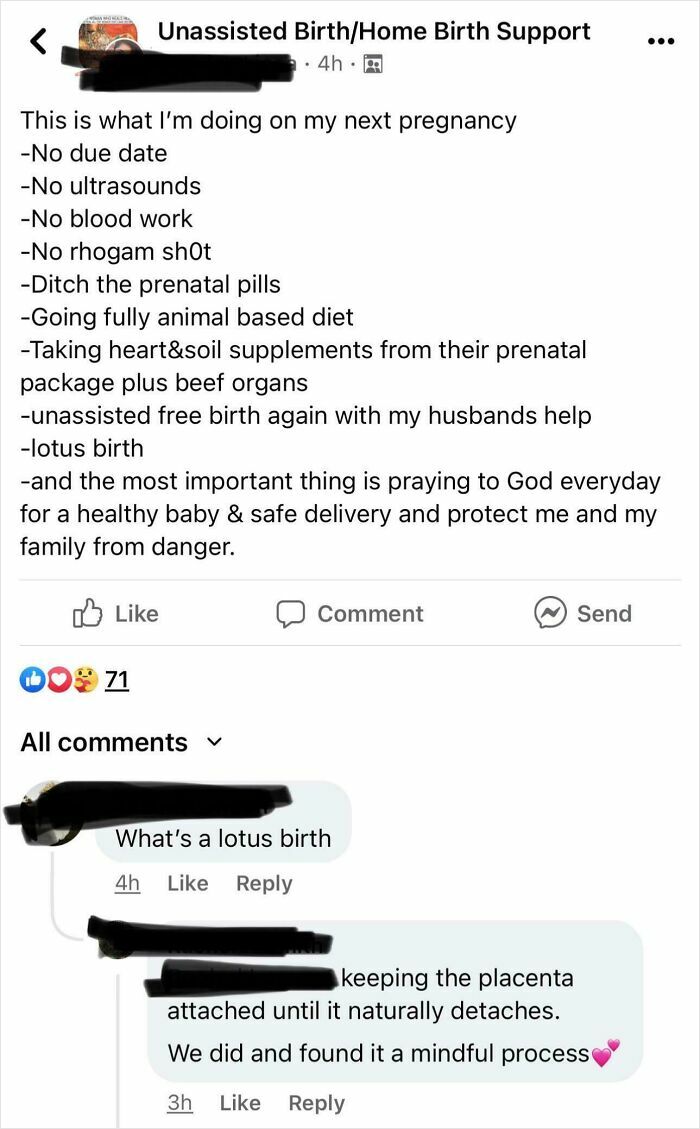Like the "What's a lotus birth" comment
This screenshot has width=700, height=1129.
tap(187, 883)
